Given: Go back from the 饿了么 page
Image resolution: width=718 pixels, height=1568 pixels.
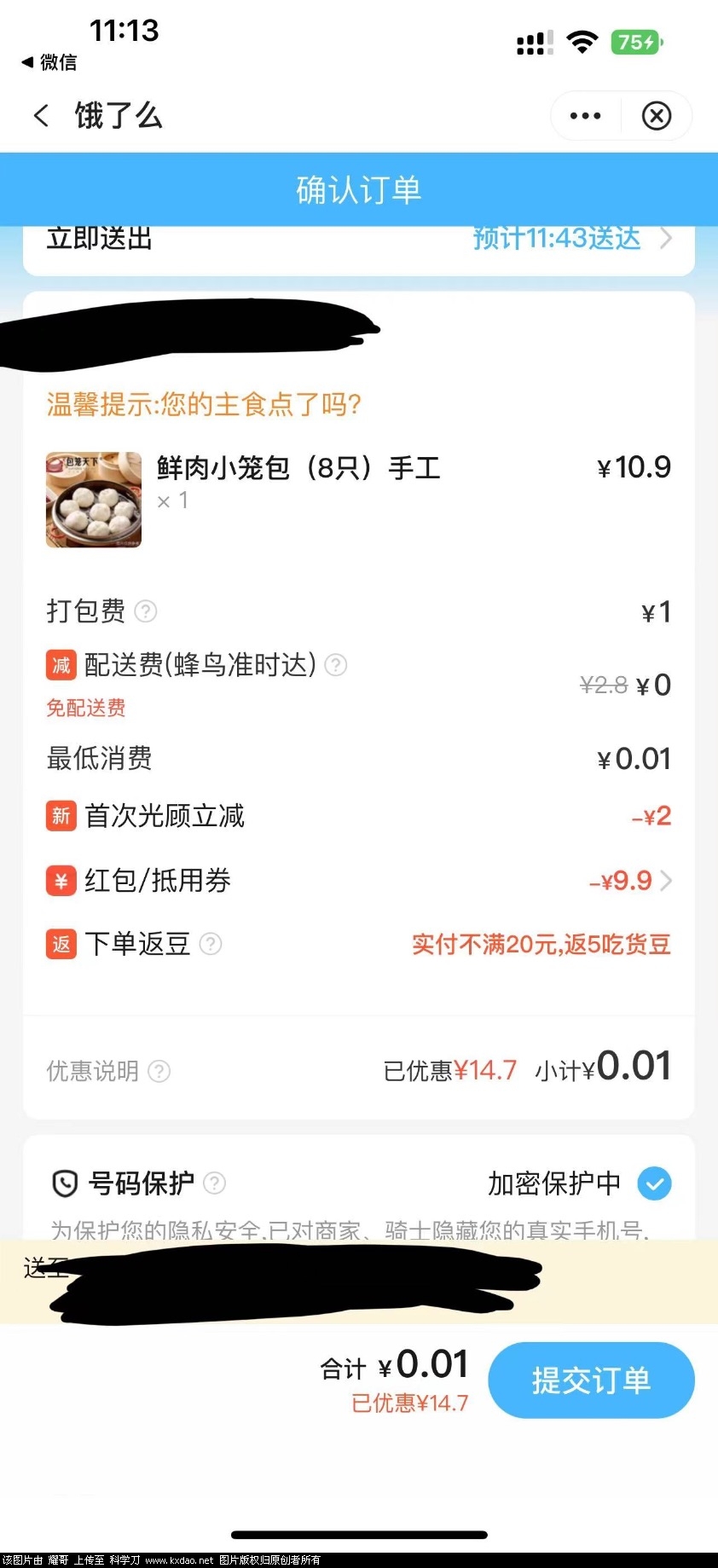Looking at the screenshot, I should [41, 115].
